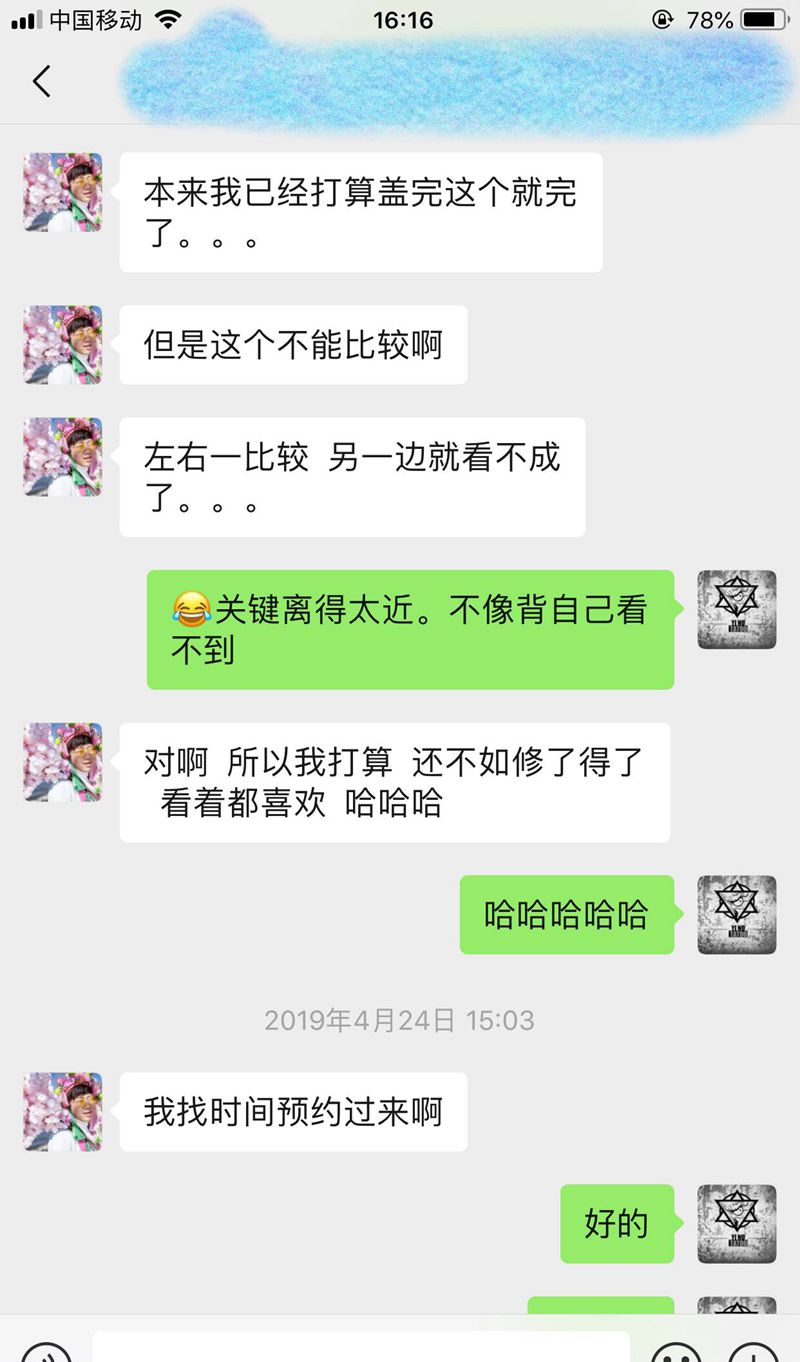Image resolution: width=800 pixels, height=1362 pixels.
Task: Open my avatar beside '好的' message
Action: (x=736, y=1223)
